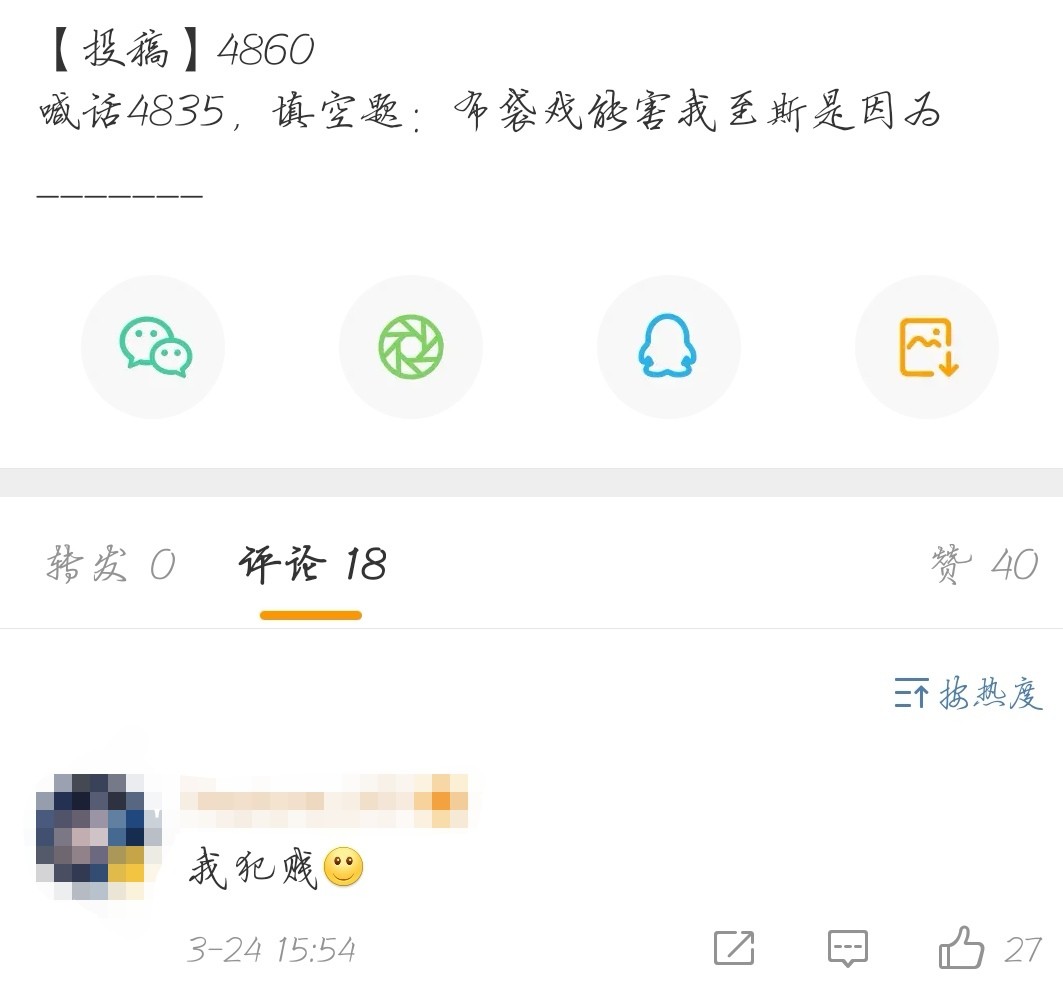Save the post as an image
Screen dimensions: 1063x986
[927, 347]
